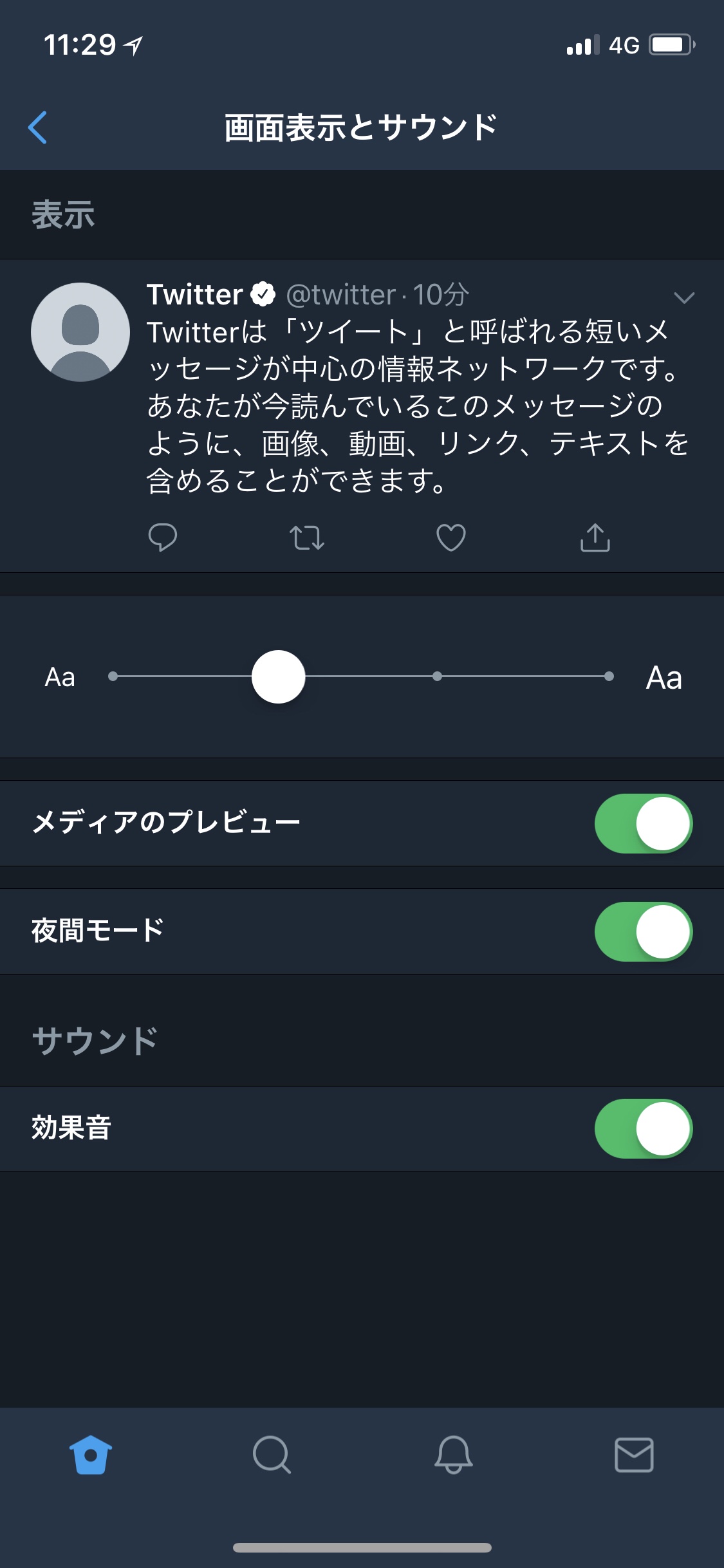724x1568 pixels.
Task: Disable the 夜間モード switch
Action: (x=644, y=931)
